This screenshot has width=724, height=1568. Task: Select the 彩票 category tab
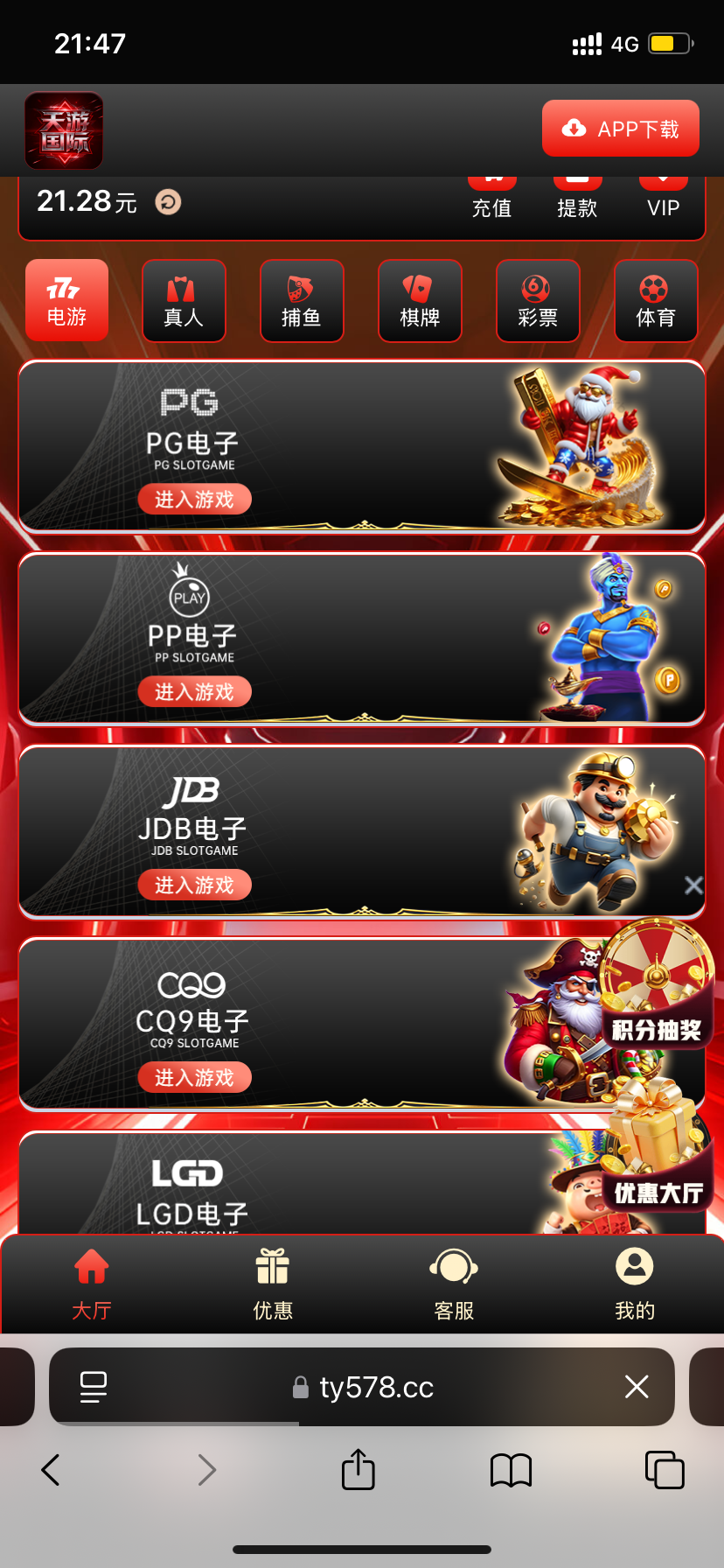[538, 301]
